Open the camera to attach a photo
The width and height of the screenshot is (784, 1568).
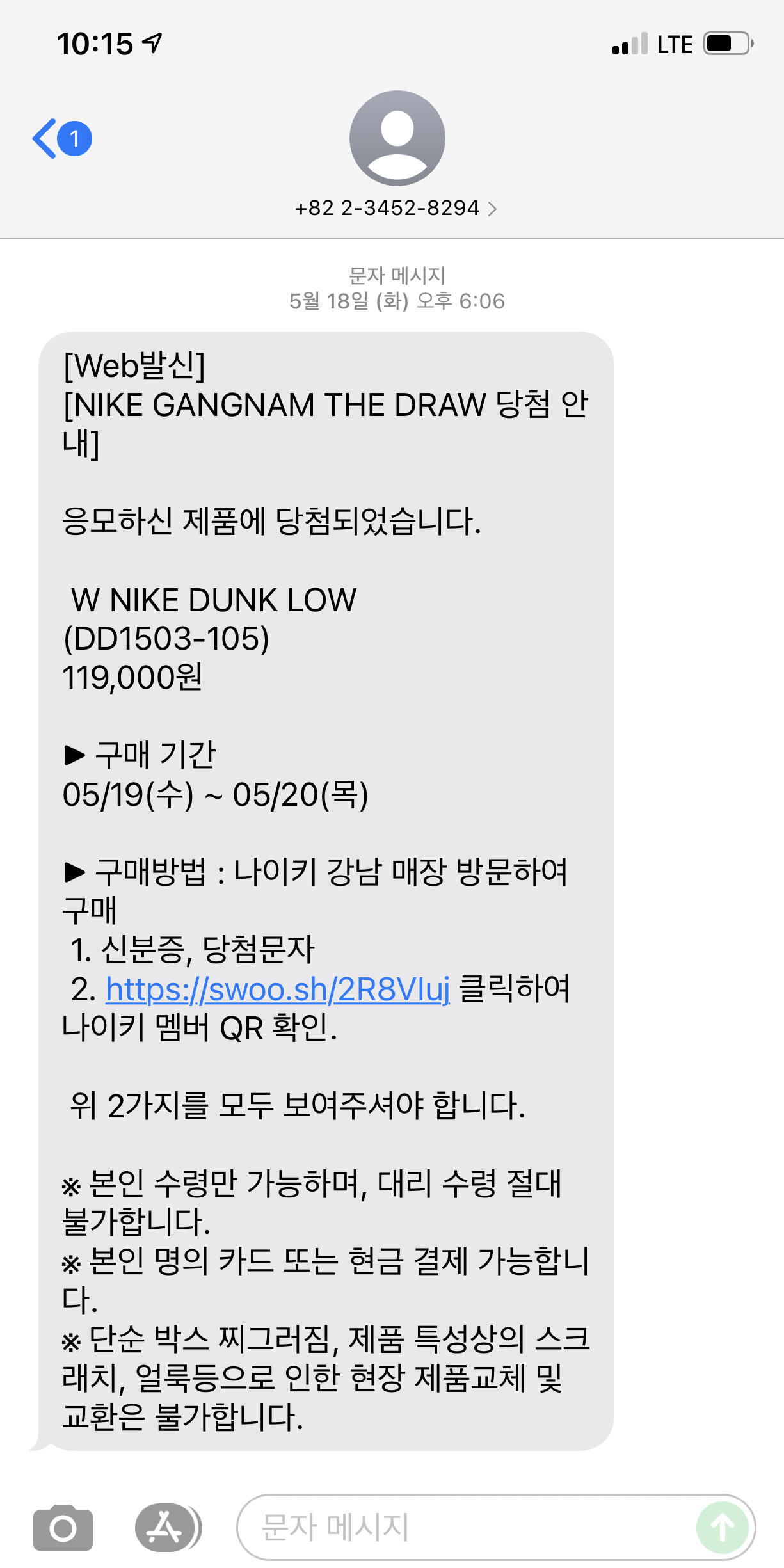[63, 1528]
